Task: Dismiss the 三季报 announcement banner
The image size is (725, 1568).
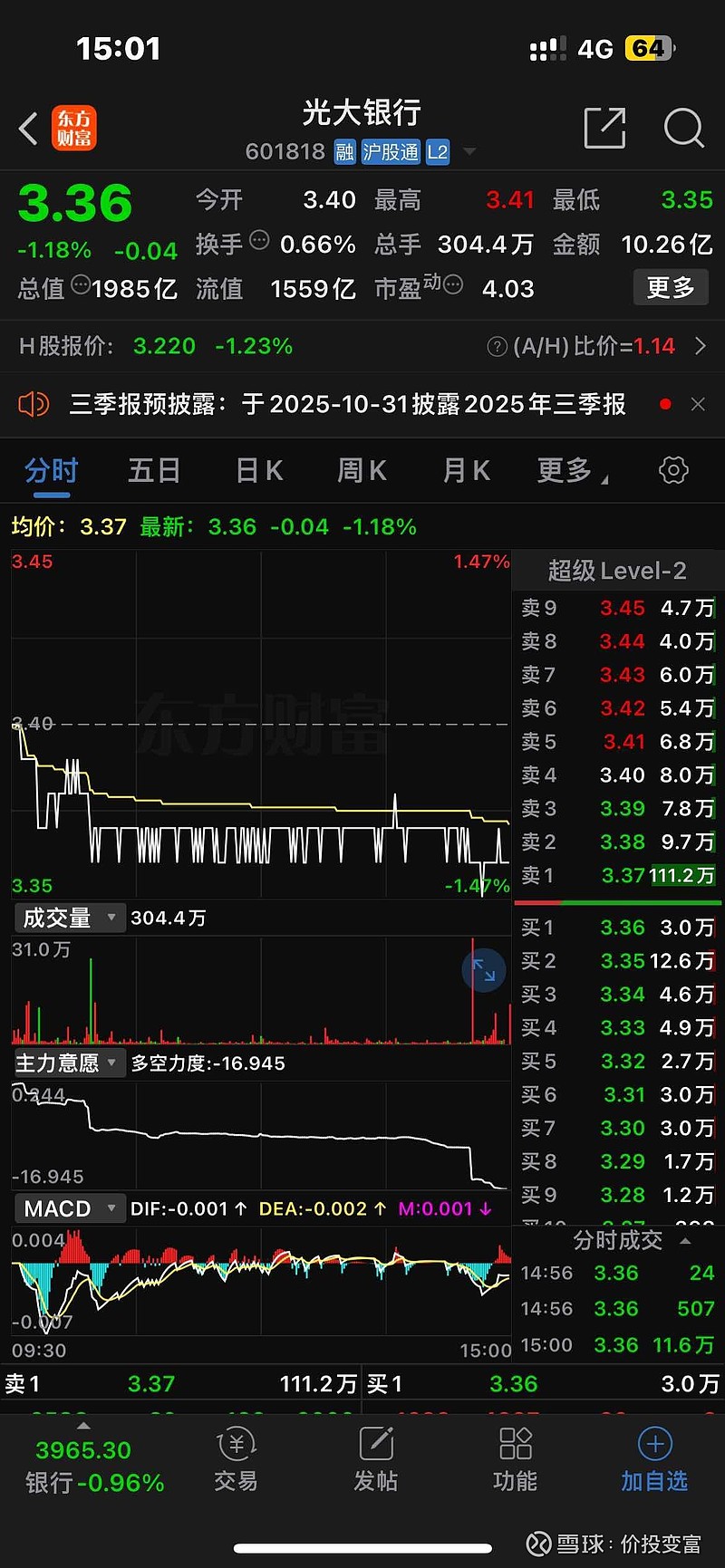Action: click(x=698, y=404)
